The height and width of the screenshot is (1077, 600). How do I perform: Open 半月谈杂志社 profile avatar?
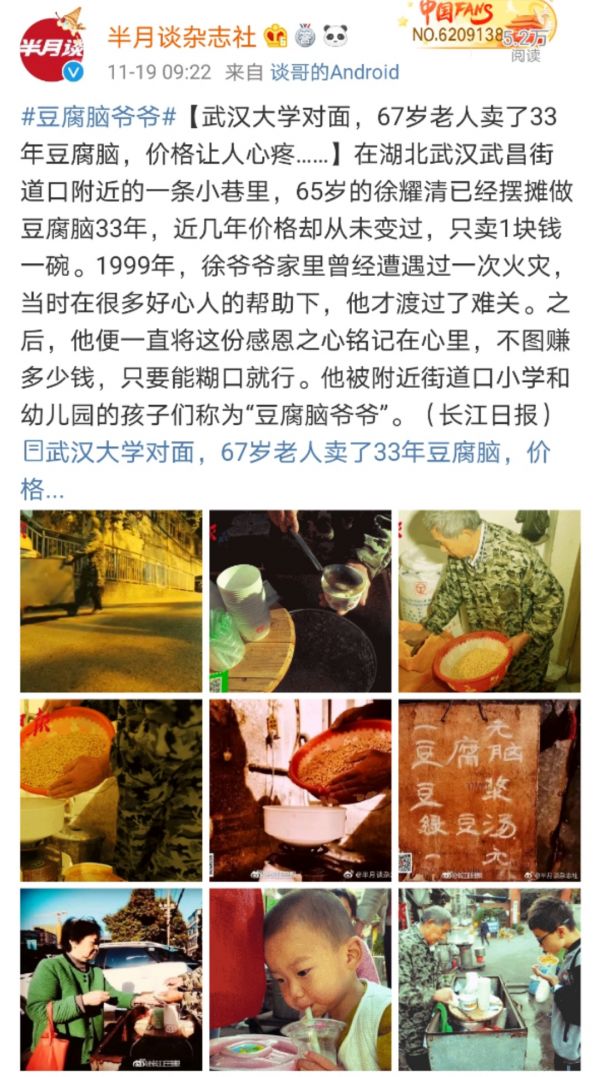pos(52,47)
